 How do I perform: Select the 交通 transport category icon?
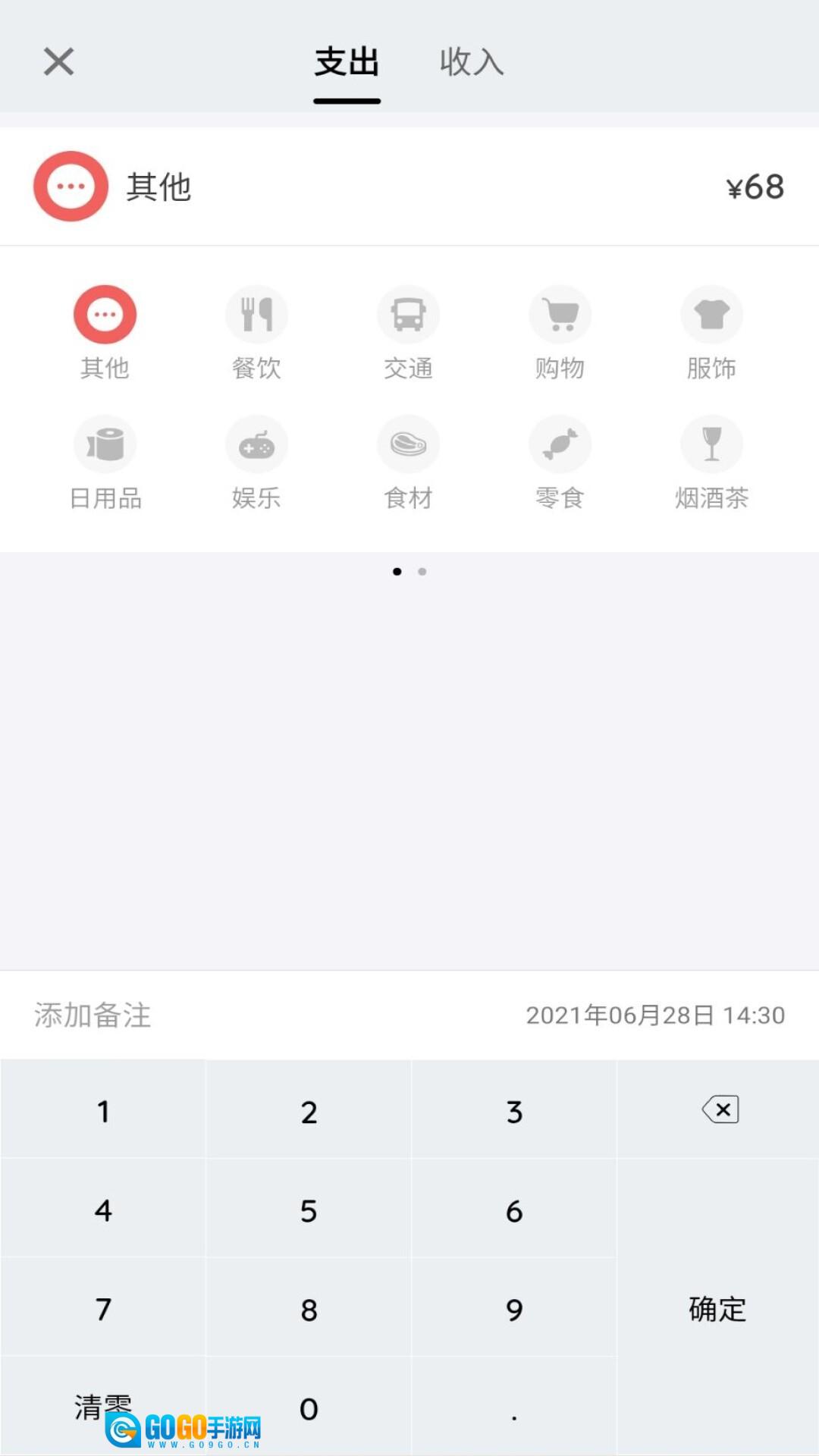coord(408,314)
